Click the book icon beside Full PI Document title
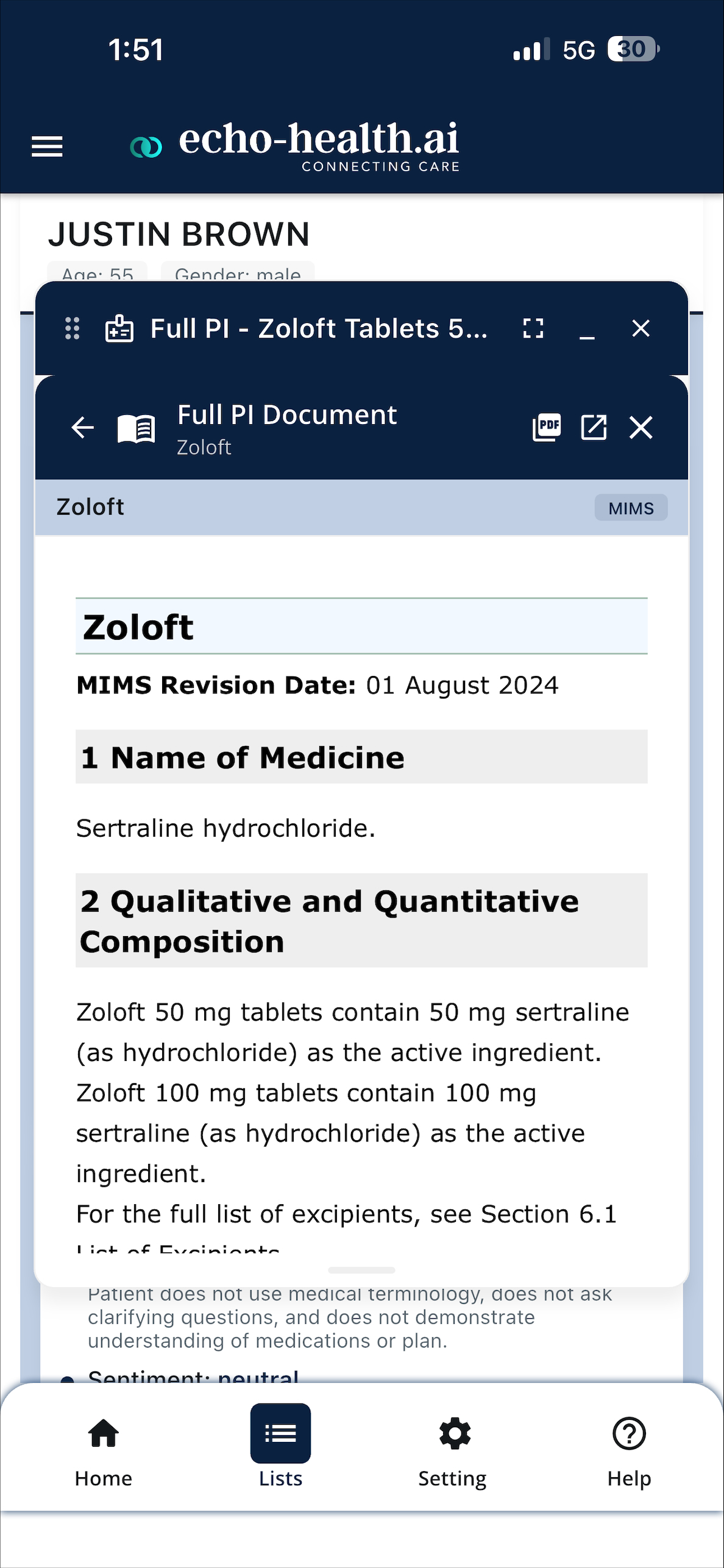The image size is (724, 1568). point(137,427)
